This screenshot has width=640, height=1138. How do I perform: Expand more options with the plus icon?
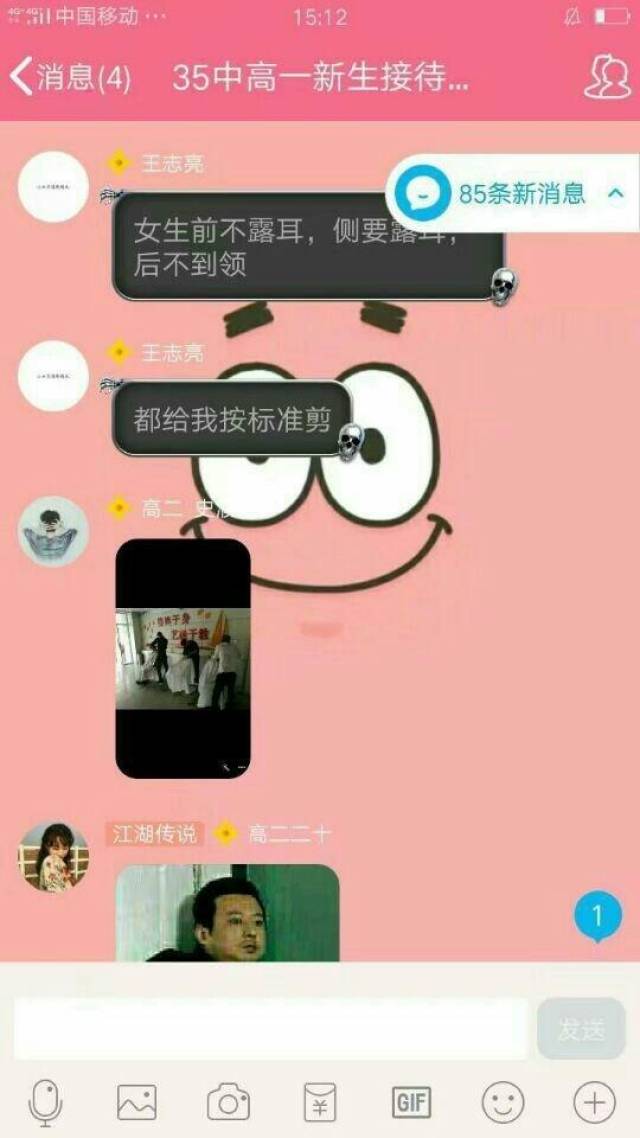coord(594,1102)
